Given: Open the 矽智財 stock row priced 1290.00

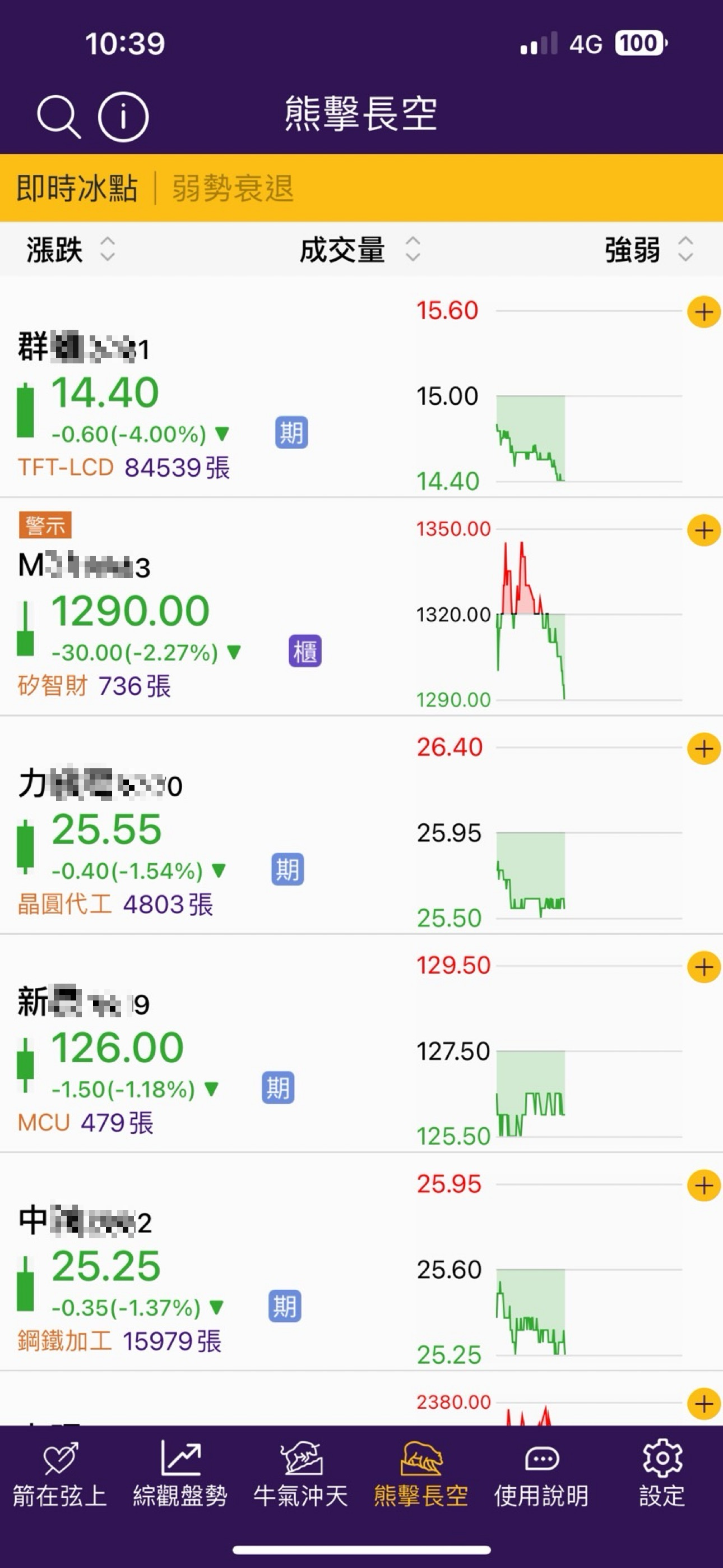Looking at the screenshot, I should click(361, 607).
